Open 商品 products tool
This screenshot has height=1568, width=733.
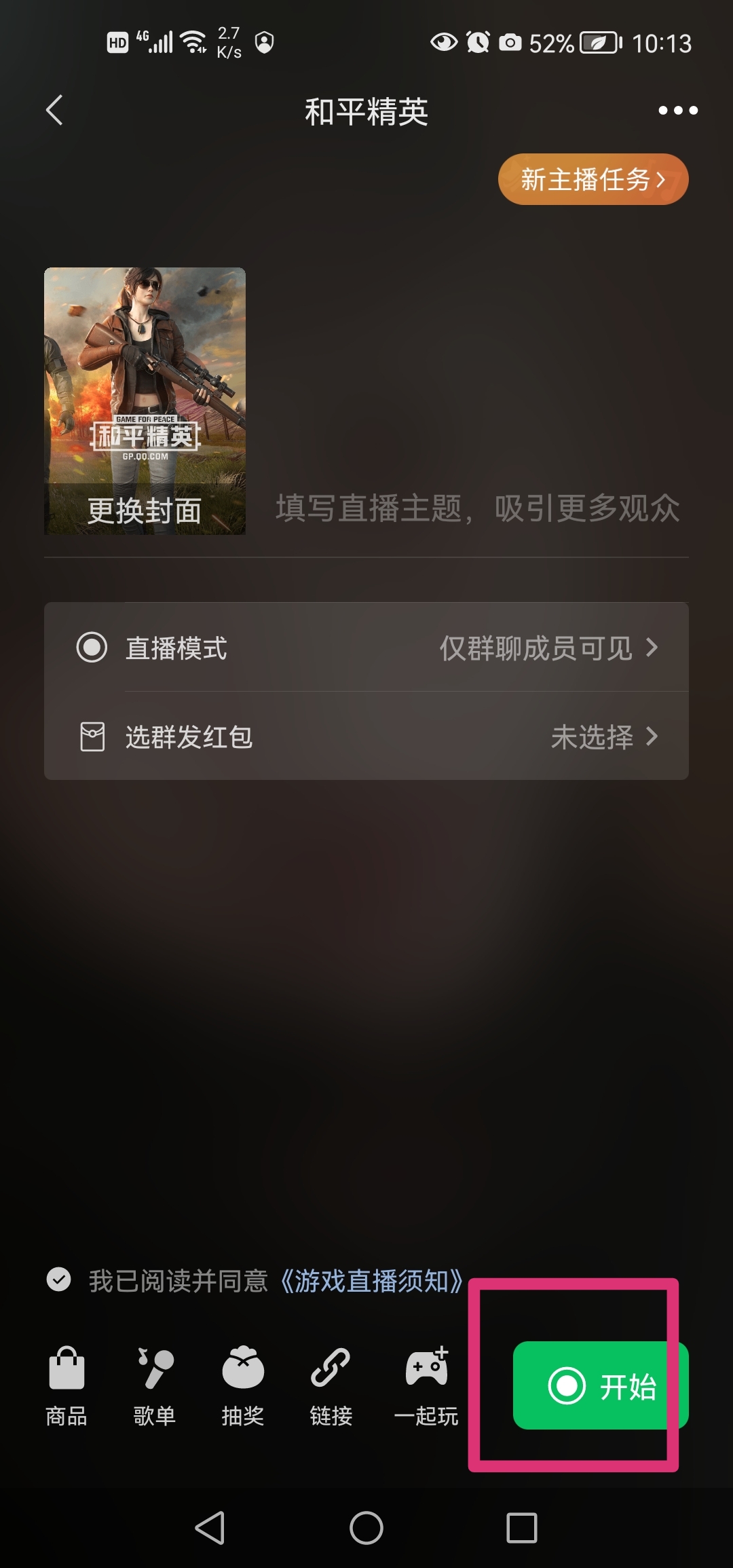tap(67, 1386)
